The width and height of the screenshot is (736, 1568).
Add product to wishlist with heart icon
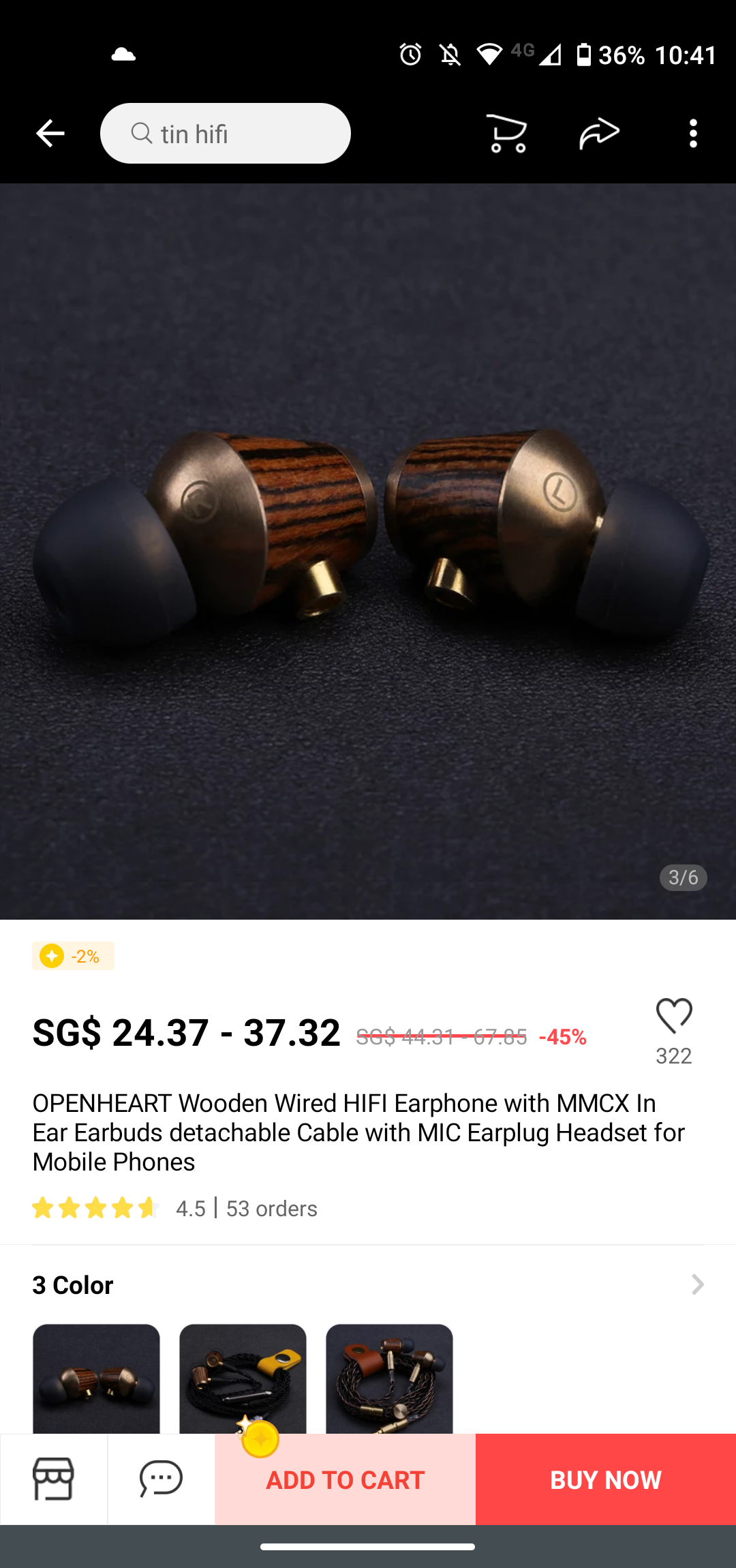pyautogui.click(x=673, y=1016)
